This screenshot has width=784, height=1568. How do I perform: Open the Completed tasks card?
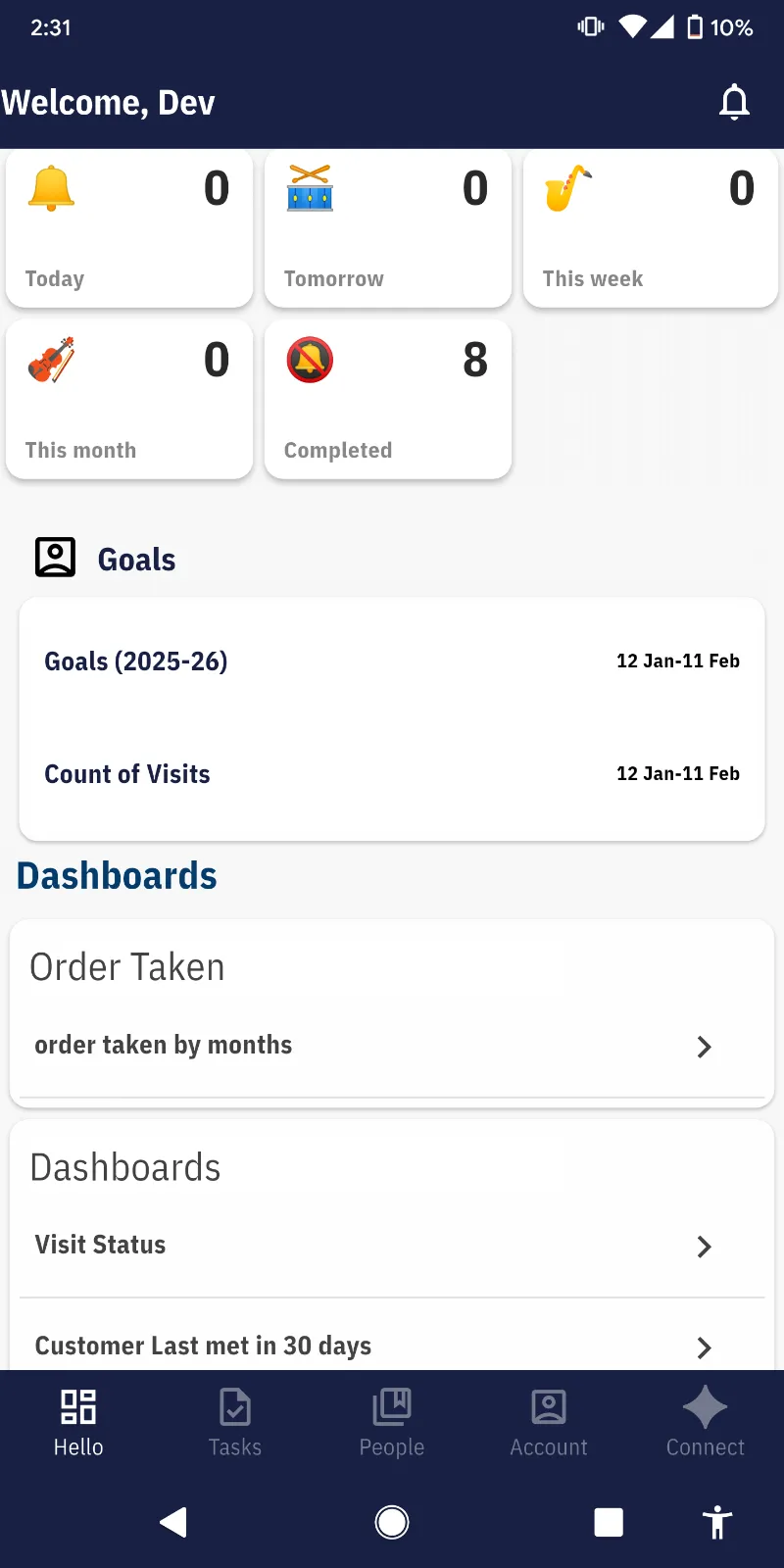(388, 400)
